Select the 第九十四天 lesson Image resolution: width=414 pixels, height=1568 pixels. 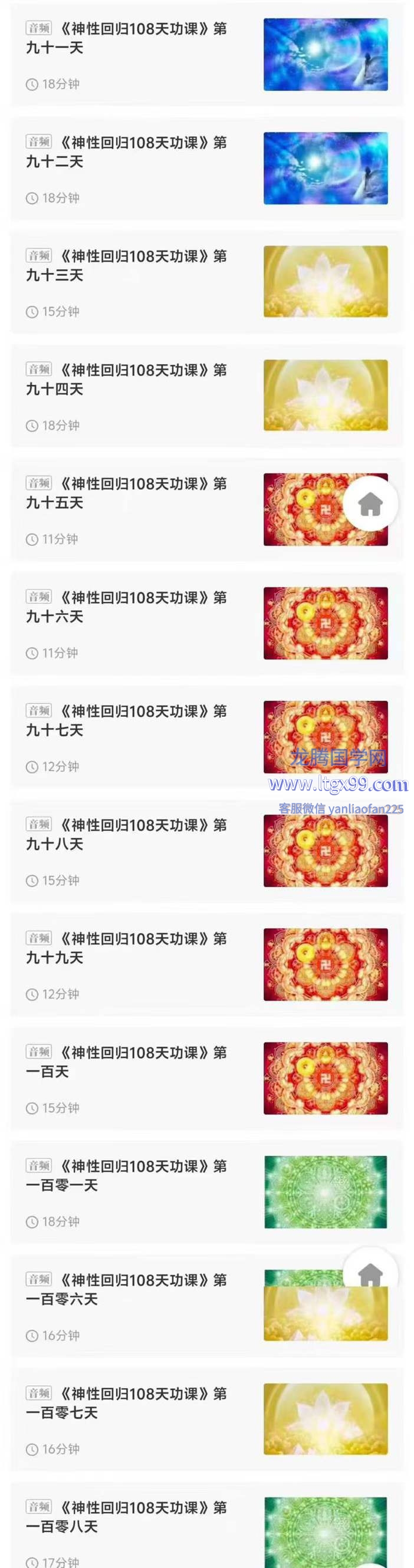pos(126,379)
